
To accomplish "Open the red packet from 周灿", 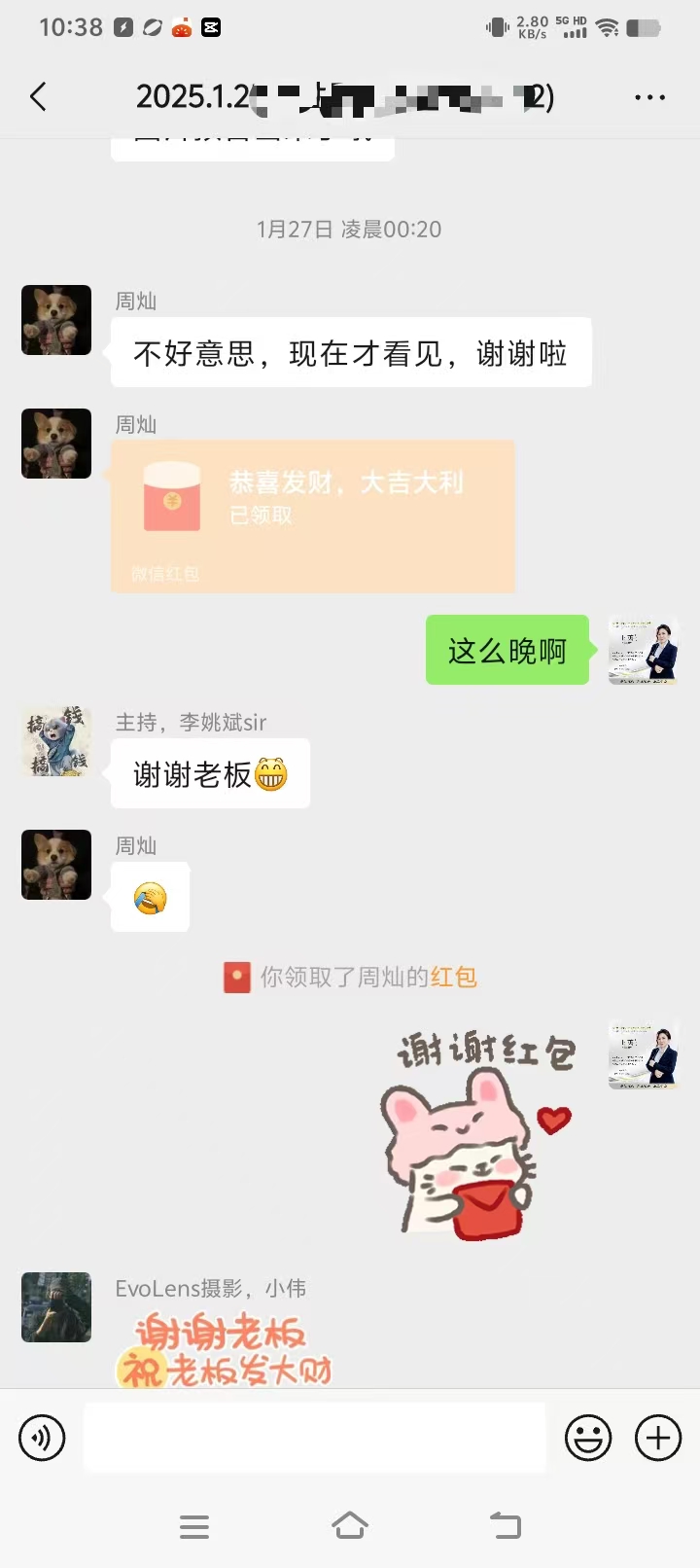I will tap(312, 516).
